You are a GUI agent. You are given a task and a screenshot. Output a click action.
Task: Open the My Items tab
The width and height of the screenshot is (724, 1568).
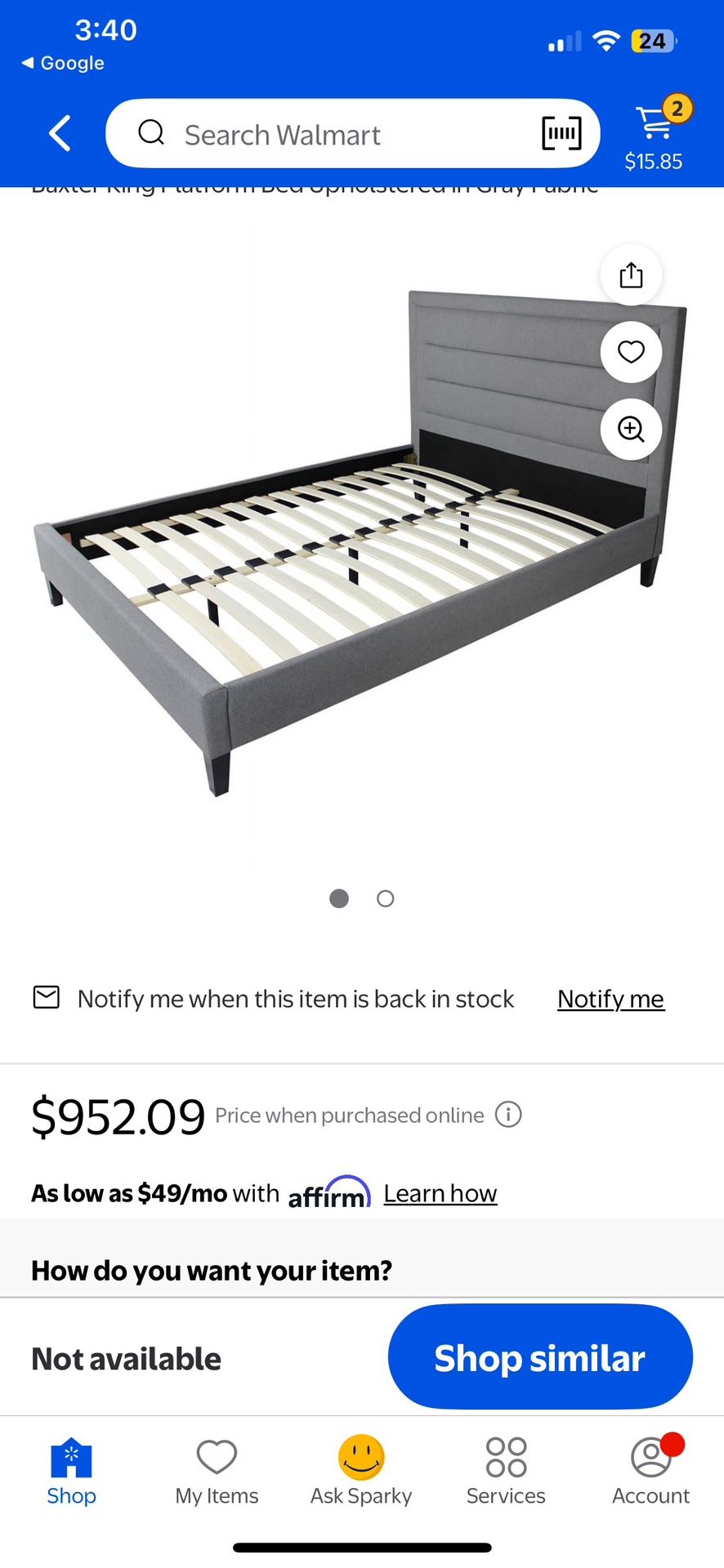217,1471
